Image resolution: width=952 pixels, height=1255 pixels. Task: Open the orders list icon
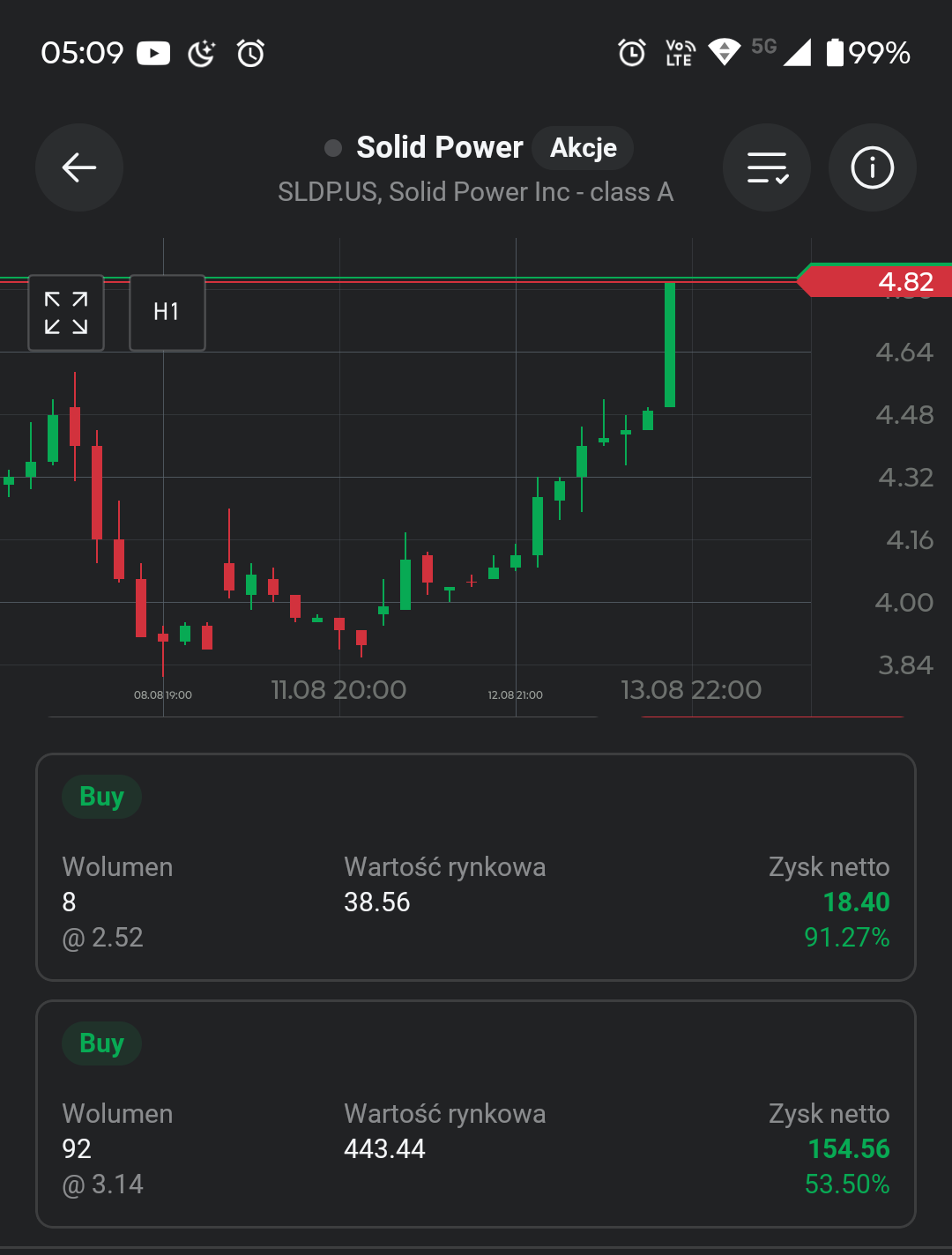(767, 167)
